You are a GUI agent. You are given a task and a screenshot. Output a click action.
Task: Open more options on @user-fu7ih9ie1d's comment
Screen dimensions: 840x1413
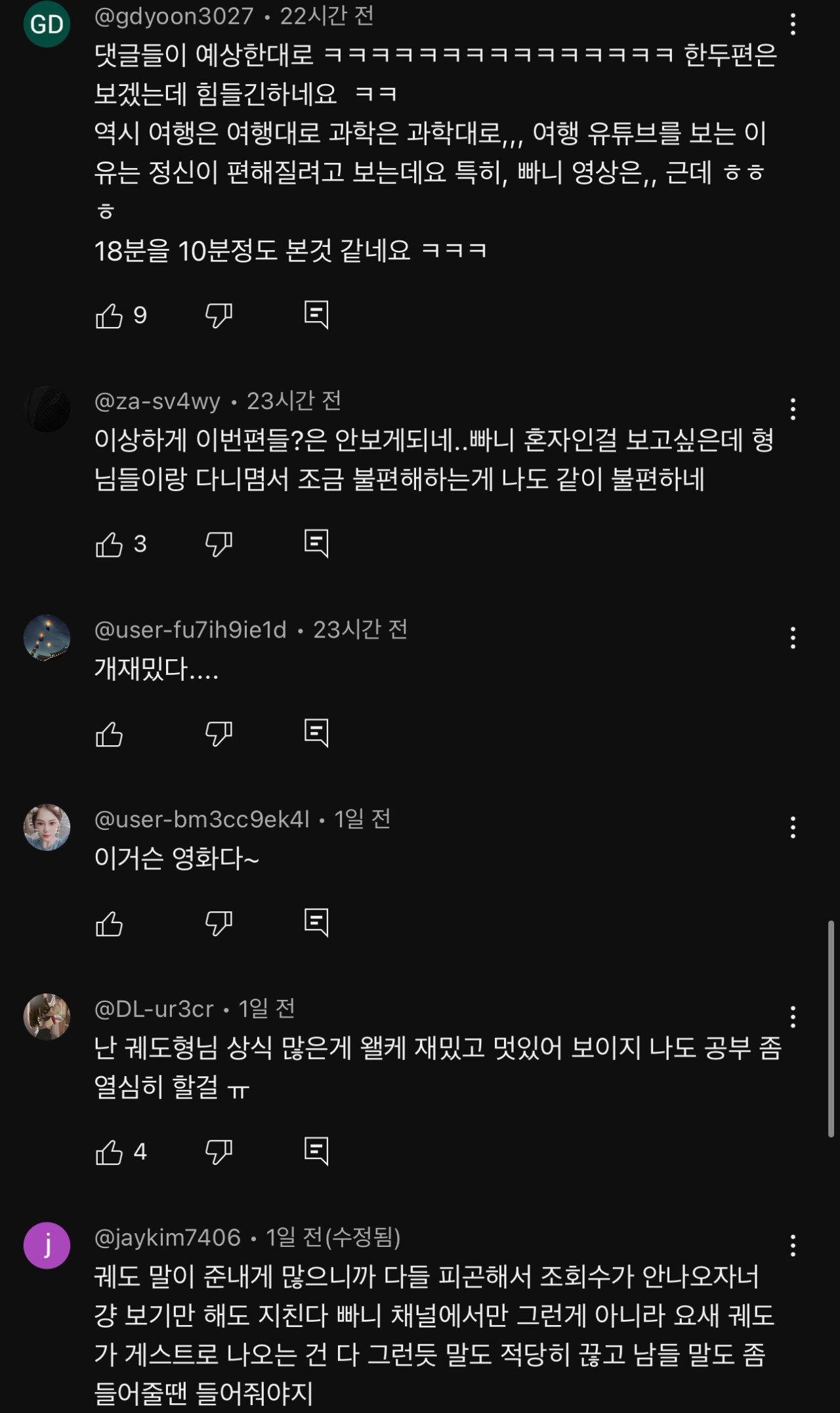coord(793,638)
